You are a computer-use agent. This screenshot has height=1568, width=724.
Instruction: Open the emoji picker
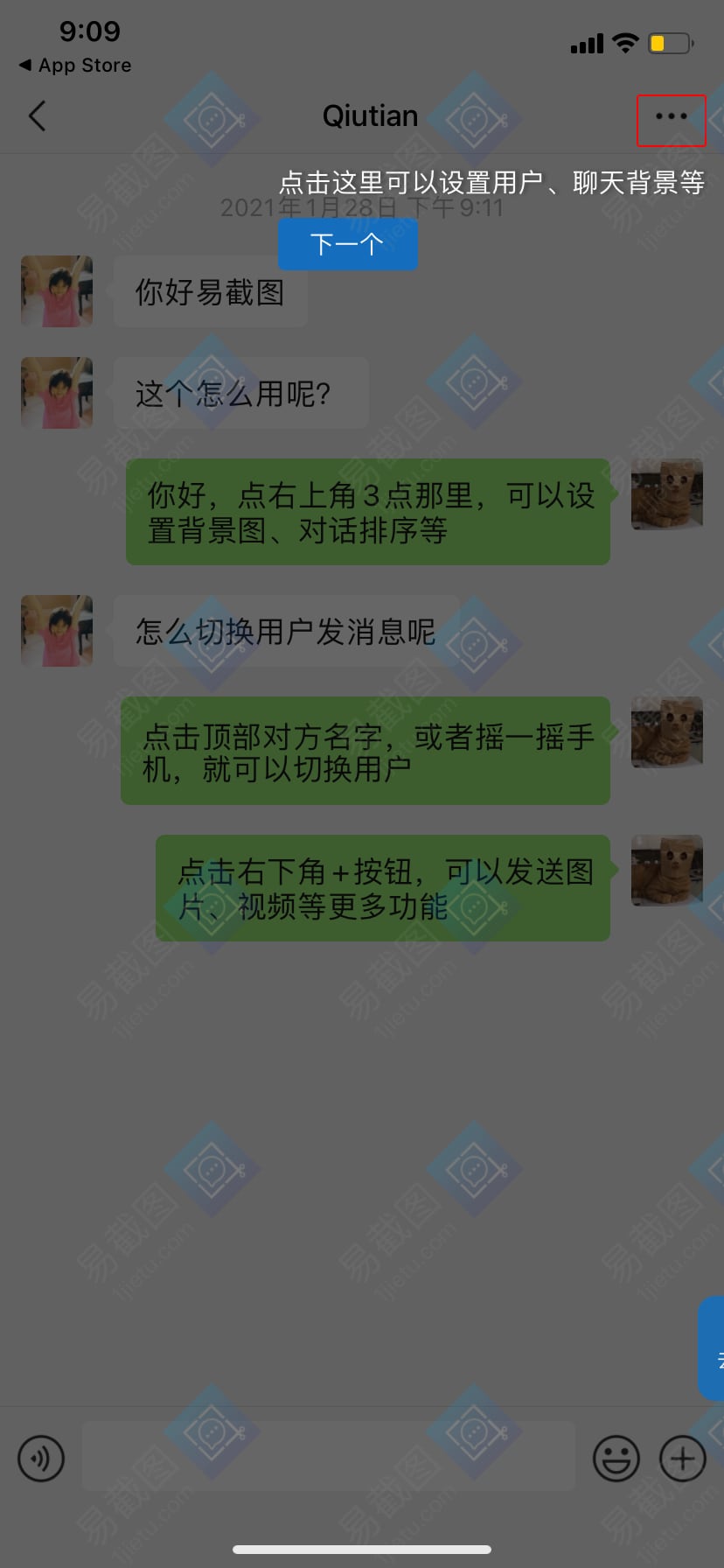tap(616, 1459)
